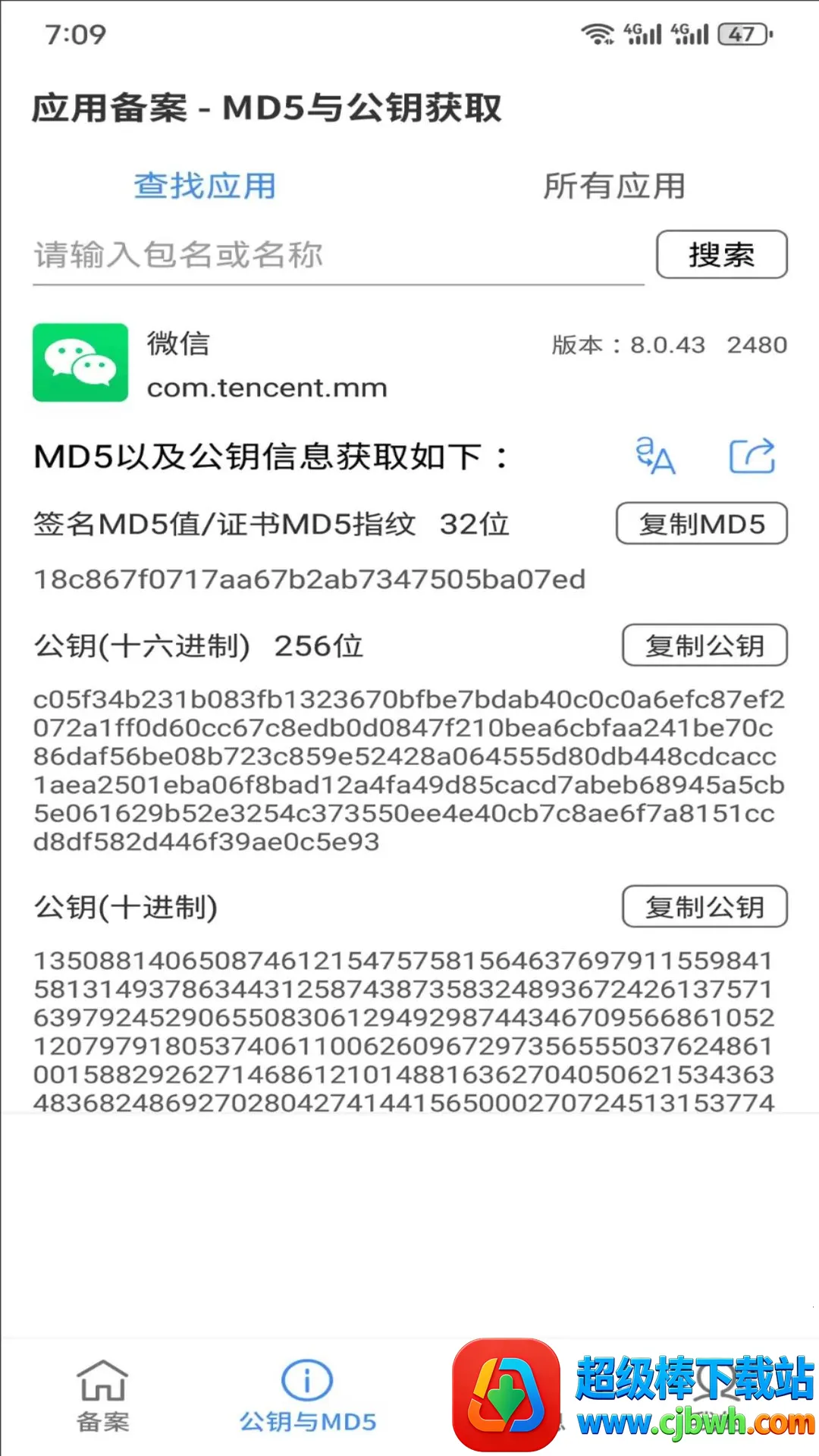Copy the signature MD5 with 复制MD5
Screen dimensions: 819x1456
(701, 523)
